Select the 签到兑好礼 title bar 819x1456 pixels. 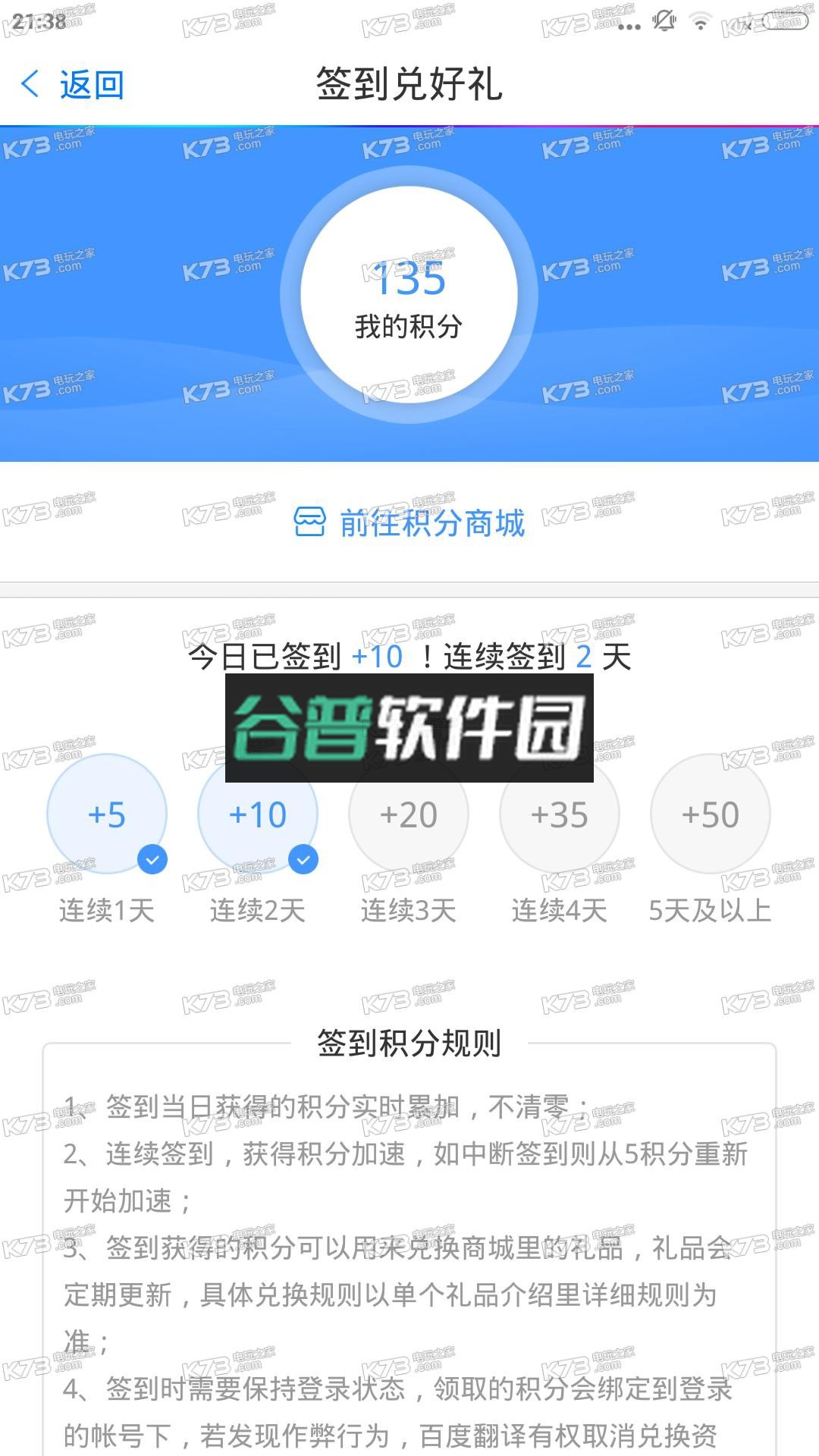tap(409, 85)
